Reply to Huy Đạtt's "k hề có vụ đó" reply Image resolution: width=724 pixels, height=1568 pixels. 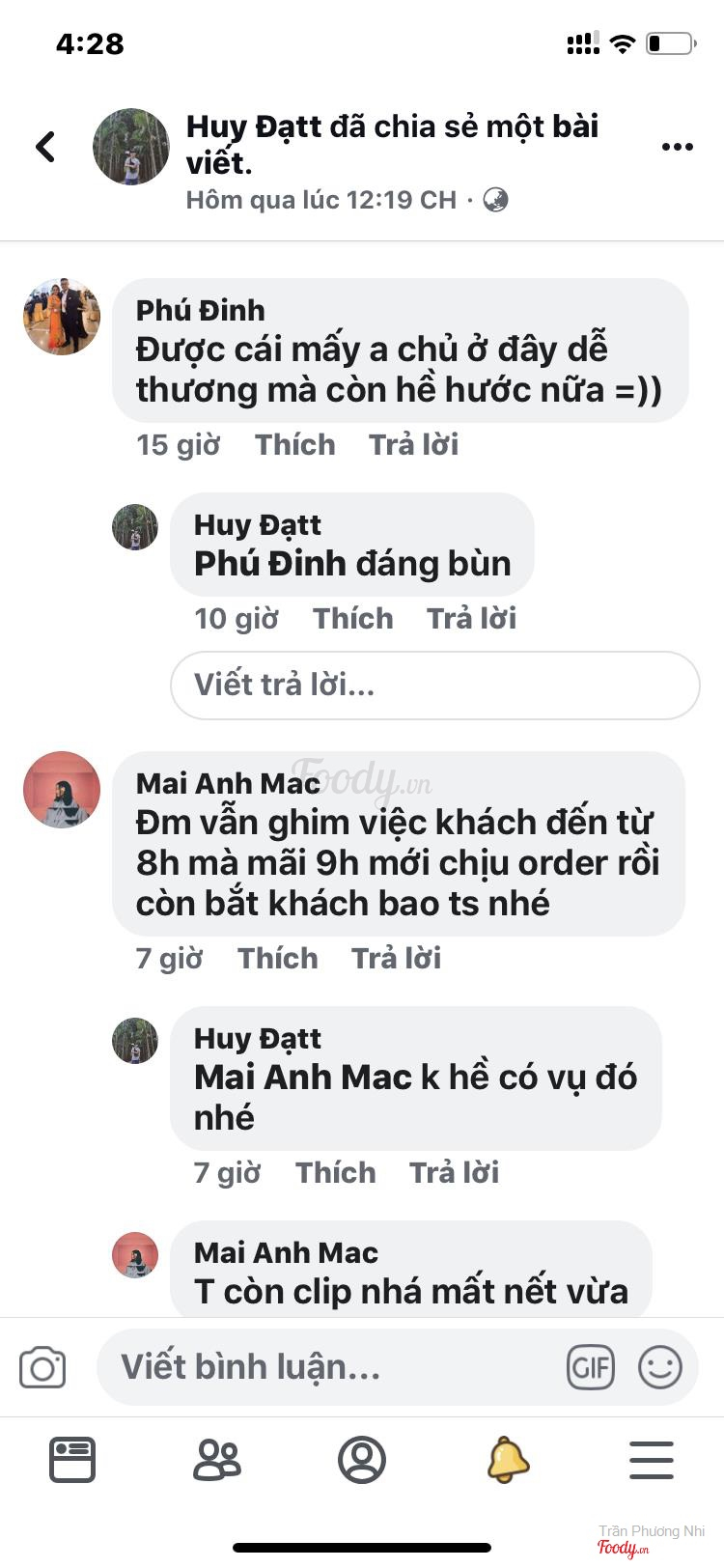(454, 1173)
